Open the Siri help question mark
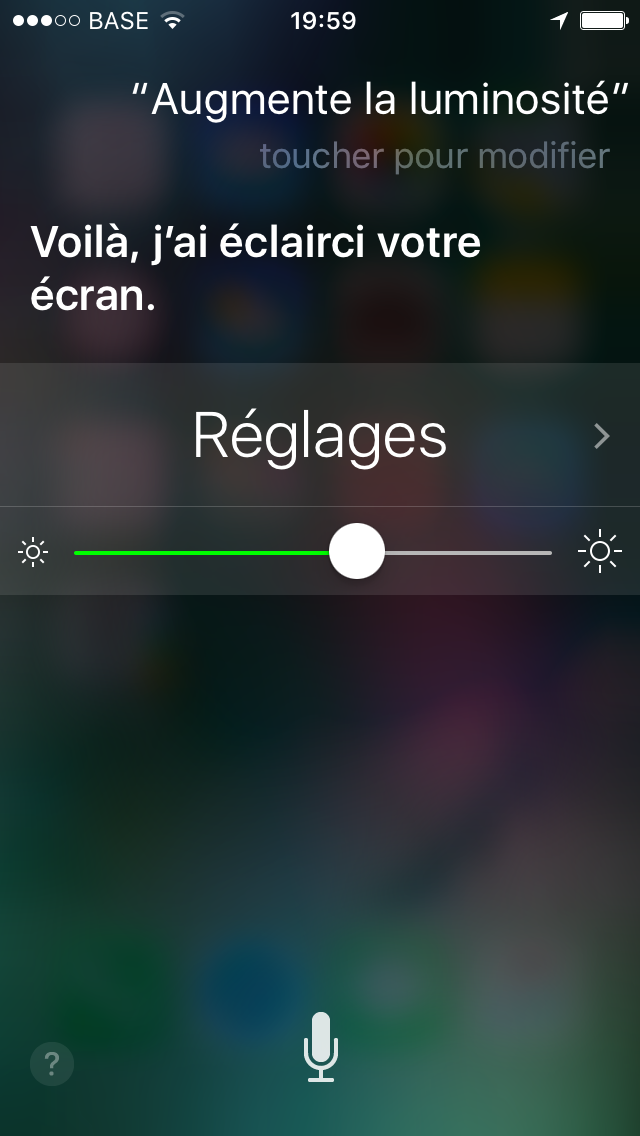Screen dimensions: 640x1136 point(51,1064)
